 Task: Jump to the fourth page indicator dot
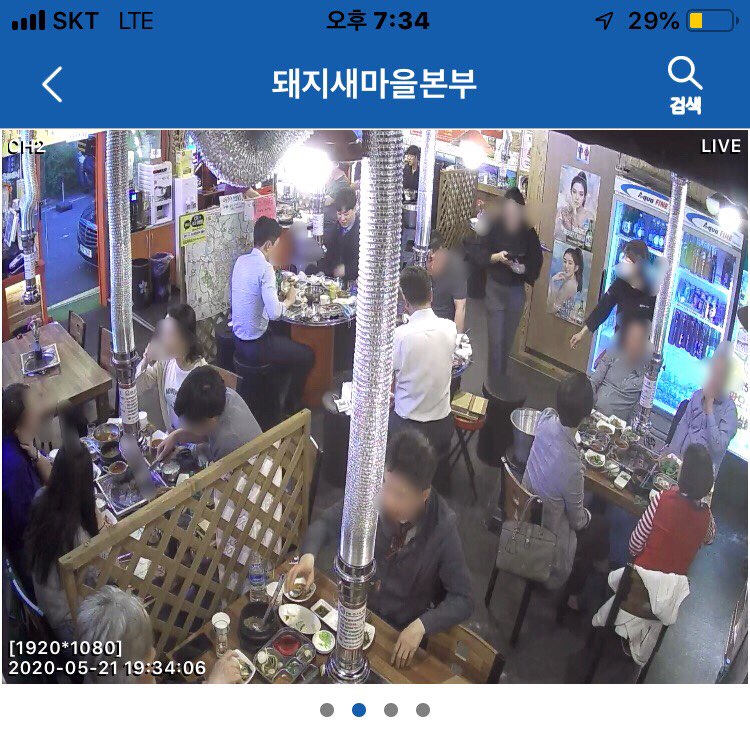423,710
